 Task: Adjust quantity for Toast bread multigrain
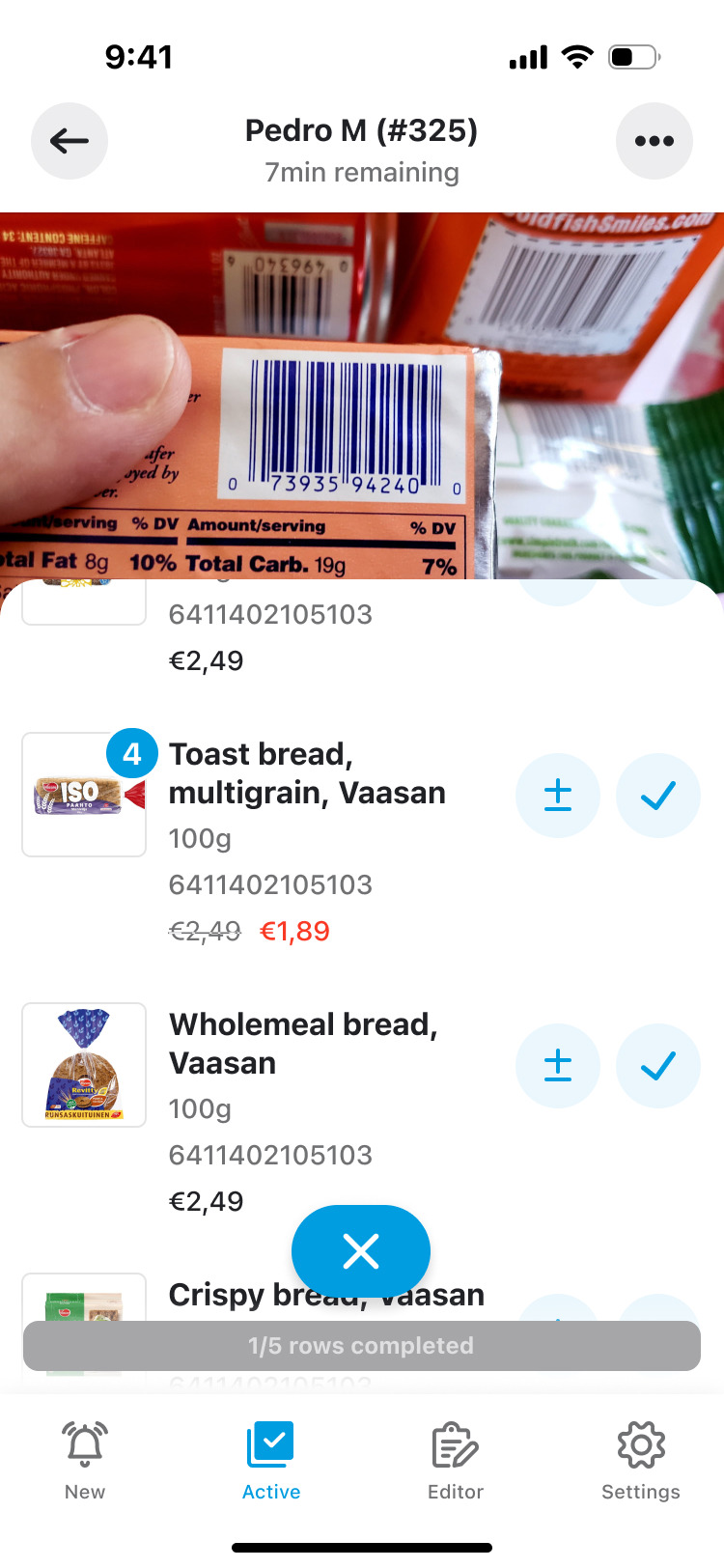(x=558, y=796)
